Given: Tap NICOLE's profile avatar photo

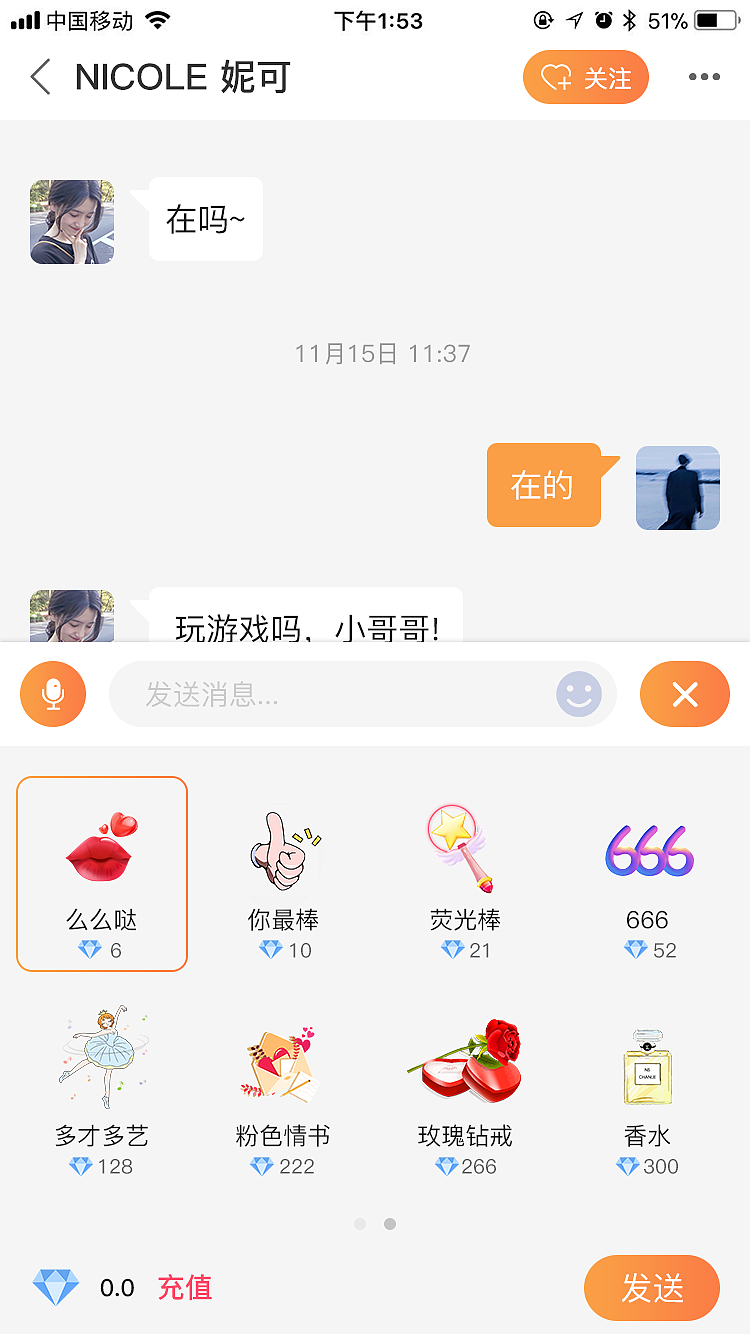Looking at the screenshot, I should [x=71, y=222].
